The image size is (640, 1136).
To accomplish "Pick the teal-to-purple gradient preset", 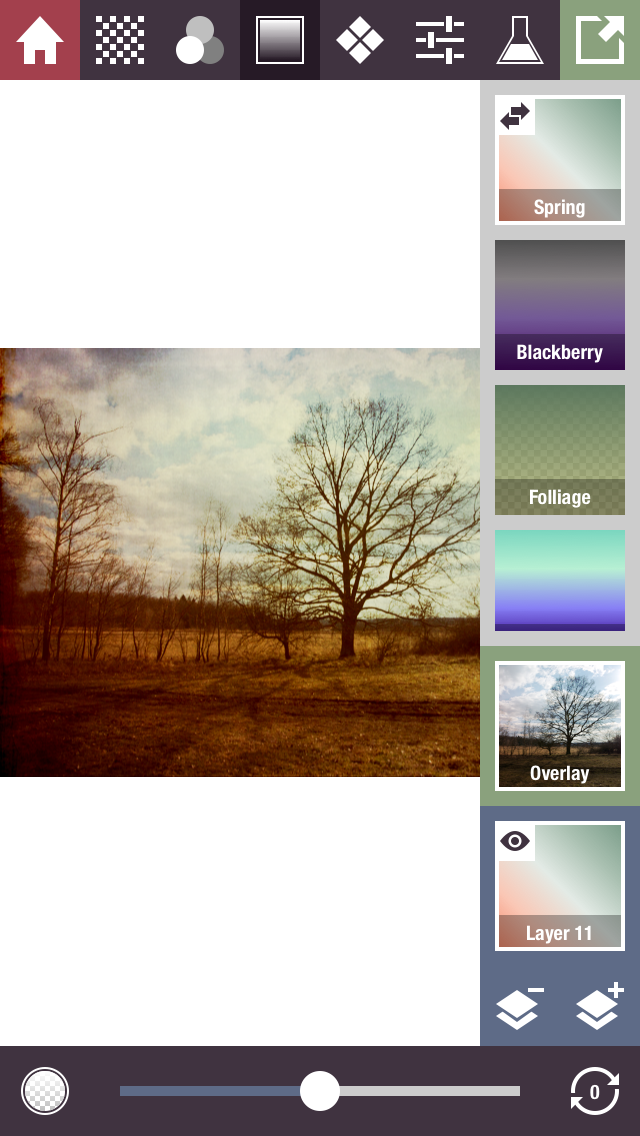I will (560, 580).
